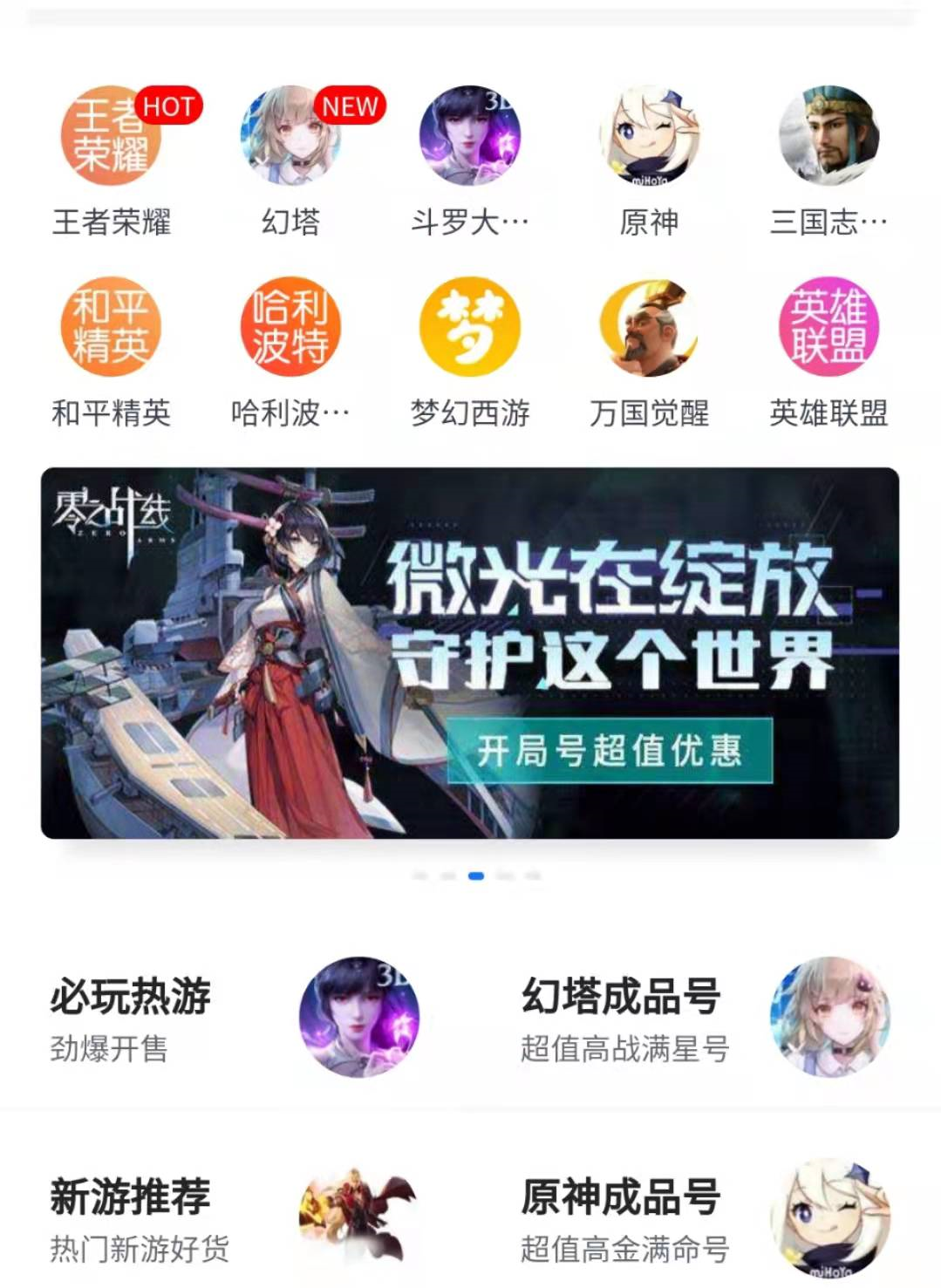Image resolution: width=941 pixels, height=1288 pixels.
Task: Select the 幻塔 game icon
Action: (x=291, y=138)
